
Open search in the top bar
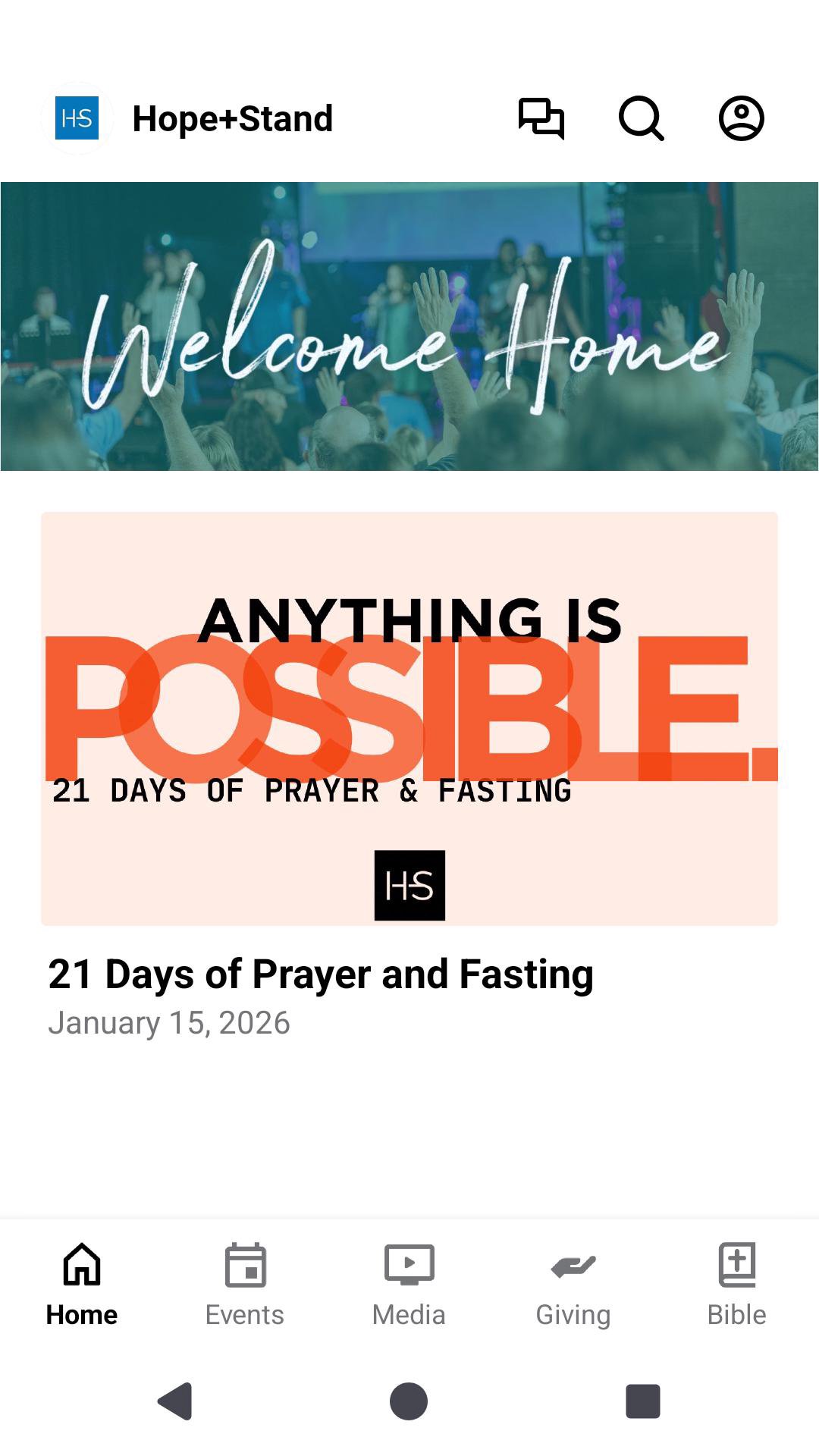(x=642, y=118)
